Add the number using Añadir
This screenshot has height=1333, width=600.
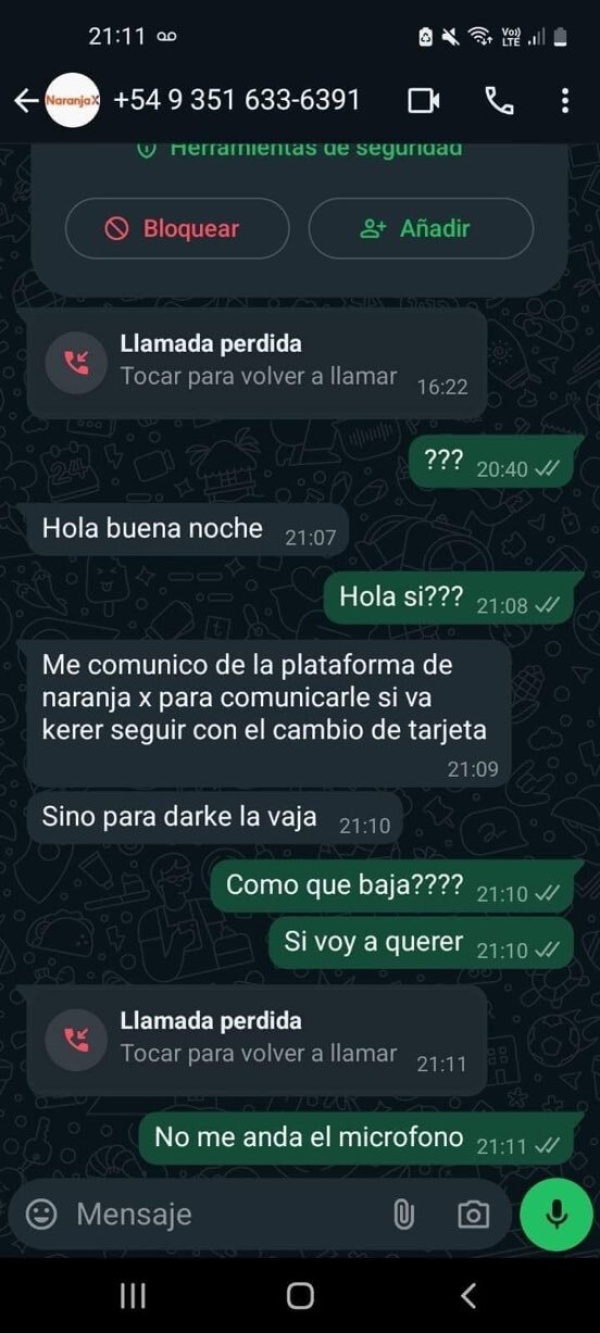pyautogui.click(x=420, y=229)
